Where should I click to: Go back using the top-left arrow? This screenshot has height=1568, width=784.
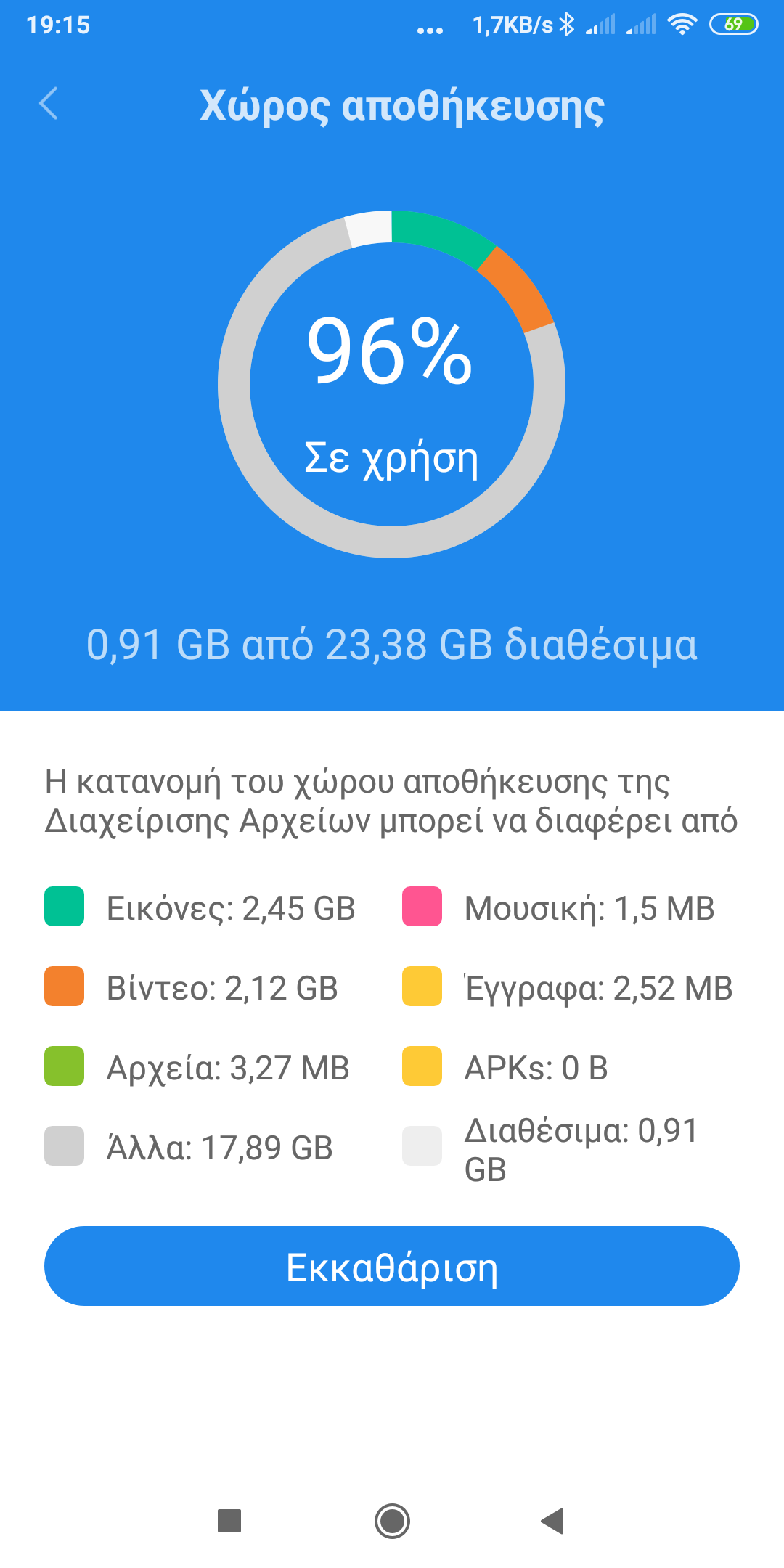(x=49, y=104)
